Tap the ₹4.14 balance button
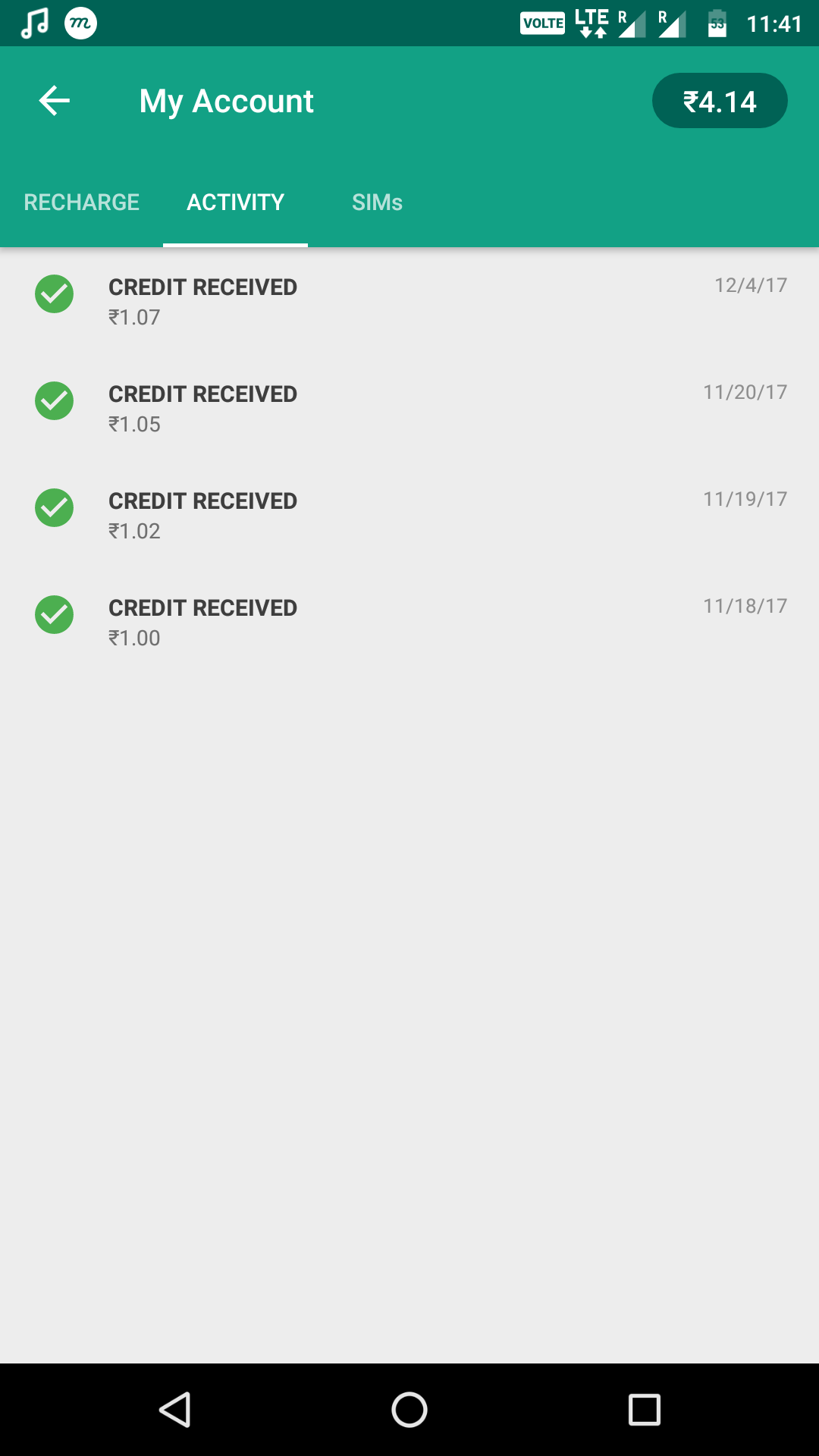The height and width of the screenshot is (1456, 819). click(719, 101)
